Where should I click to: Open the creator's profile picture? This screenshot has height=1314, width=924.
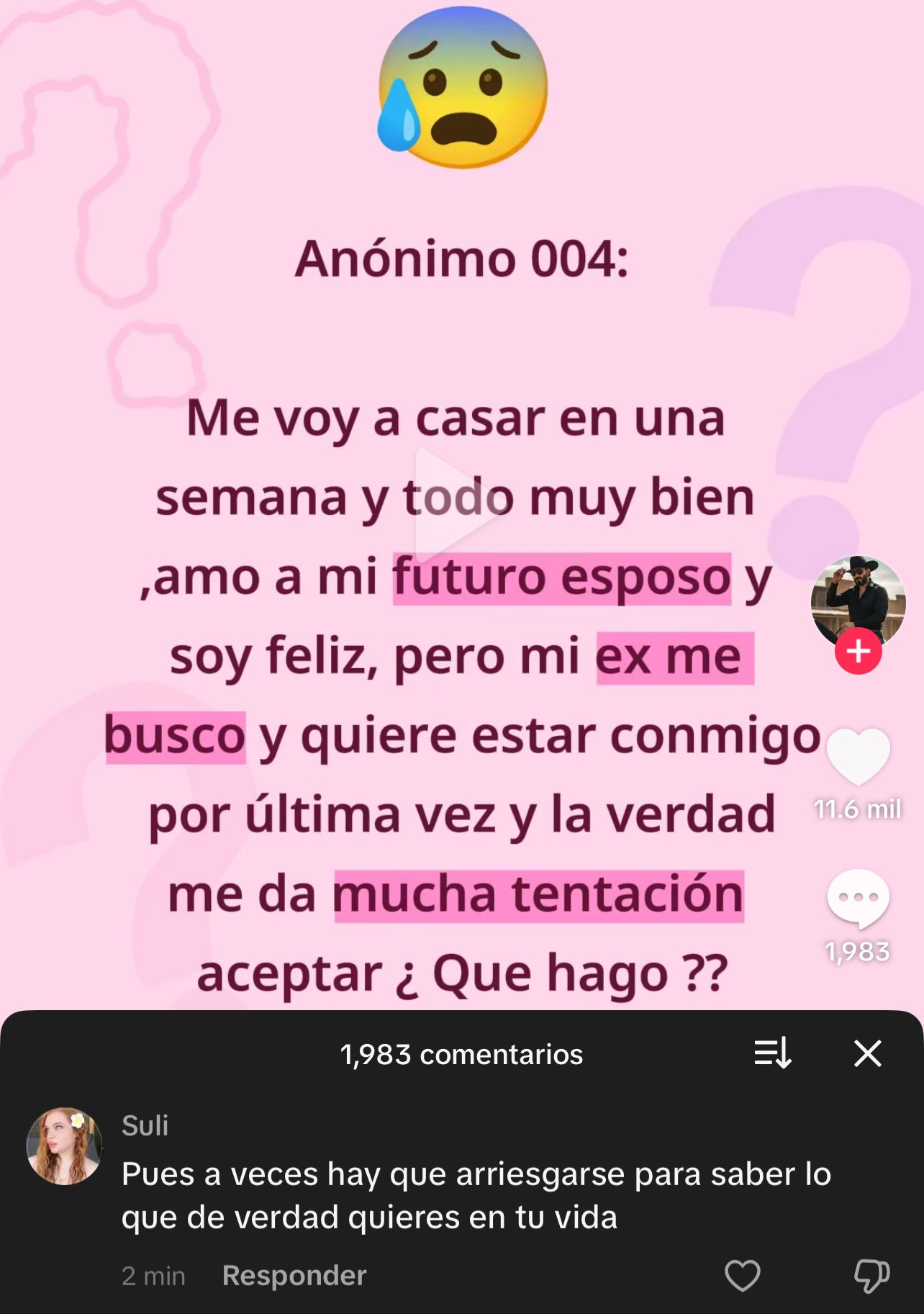pyautogui.click(x=858, y=599)
